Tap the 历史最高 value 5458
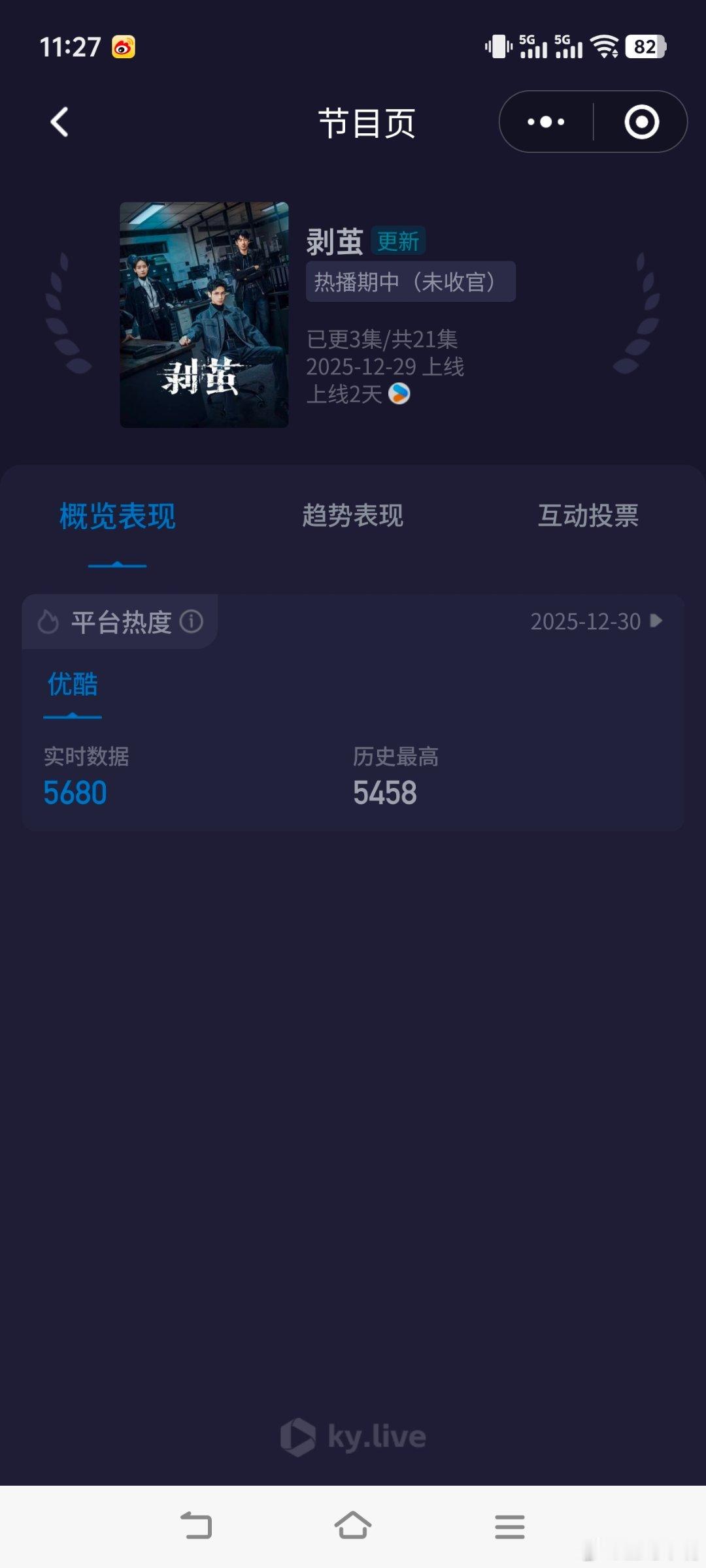The width and height of the screenshot is (706, 1568). (385, 792)
